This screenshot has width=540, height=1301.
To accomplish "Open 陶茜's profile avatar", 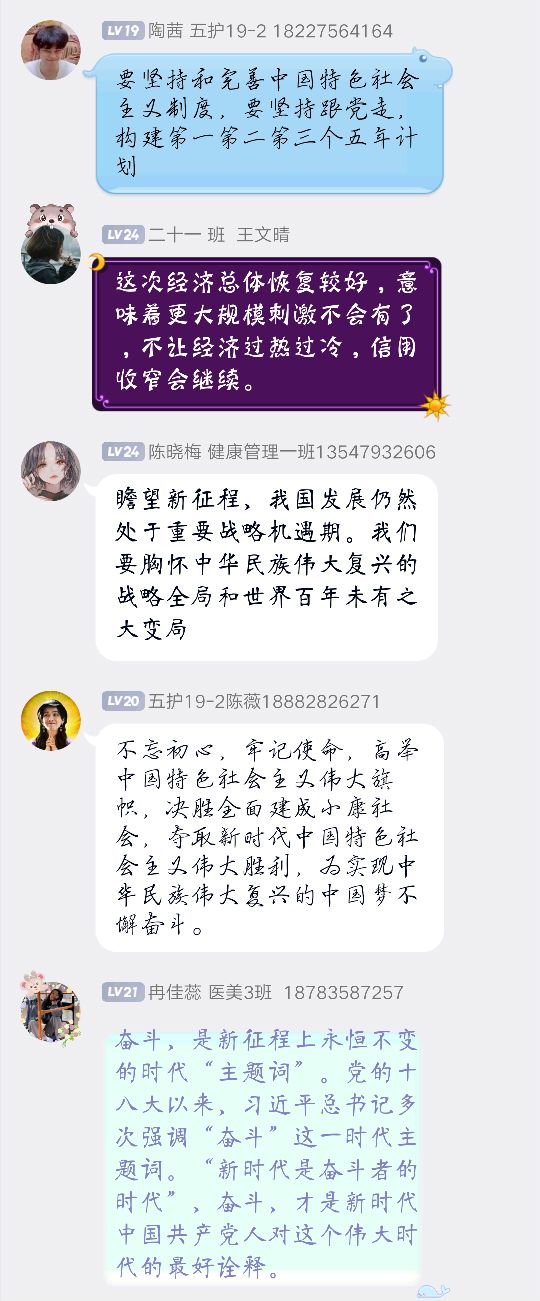I will point(51,49).
